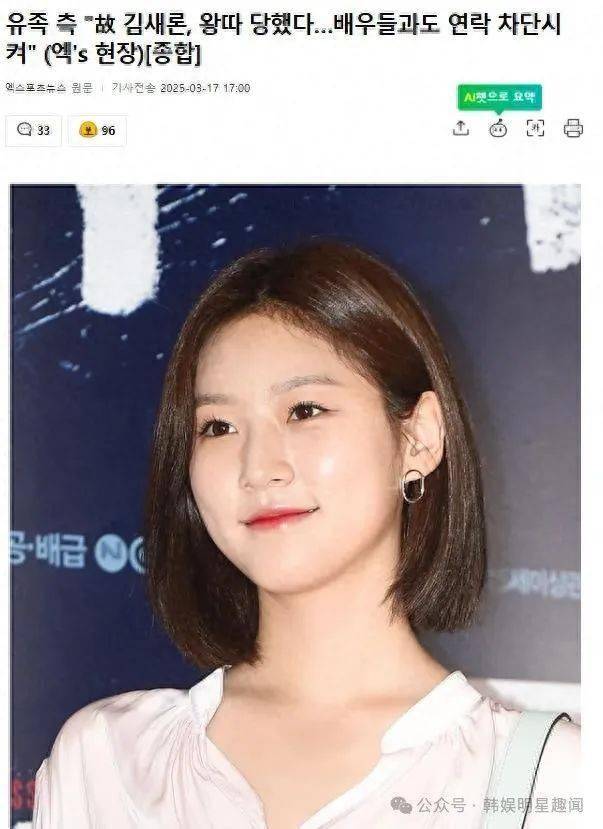Change the article font size

click(536, 128)
